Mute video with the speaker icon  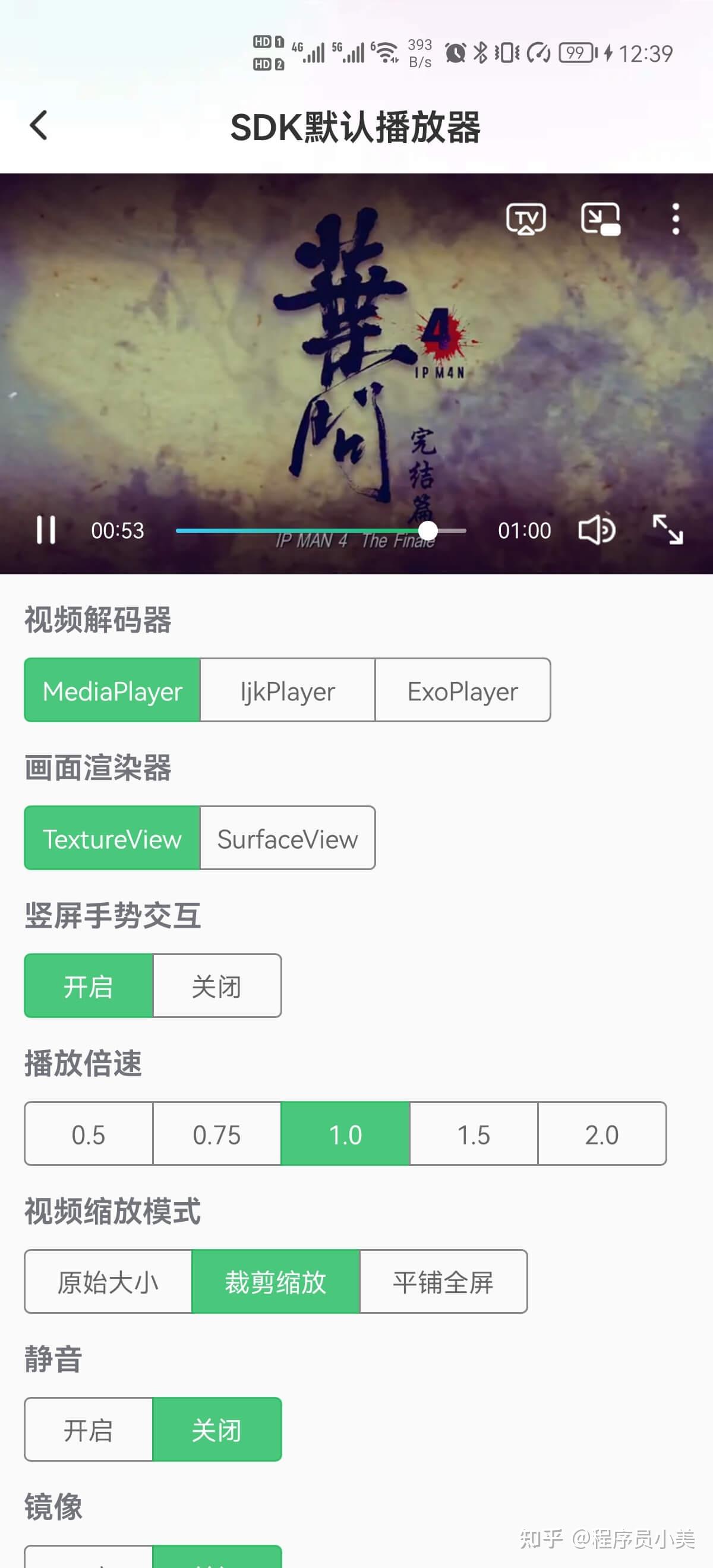[x=596, y=530]
